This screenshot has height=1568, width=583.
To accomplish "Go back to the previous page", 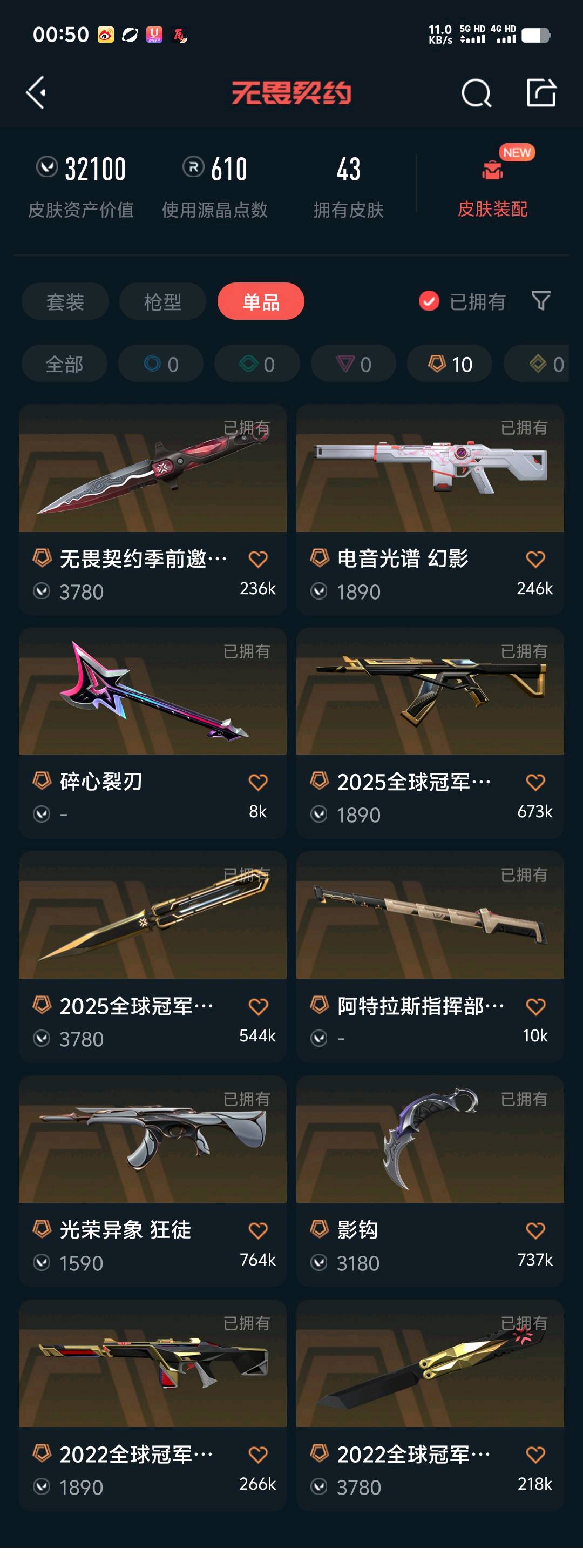I will click(37, 93).
